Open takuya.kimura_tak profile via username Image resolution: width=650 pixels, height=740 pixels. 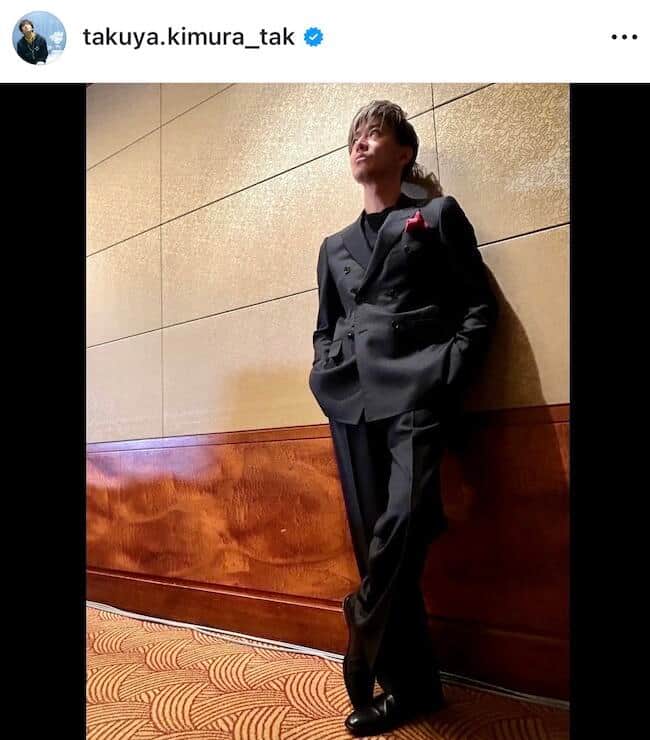point(189,37)
